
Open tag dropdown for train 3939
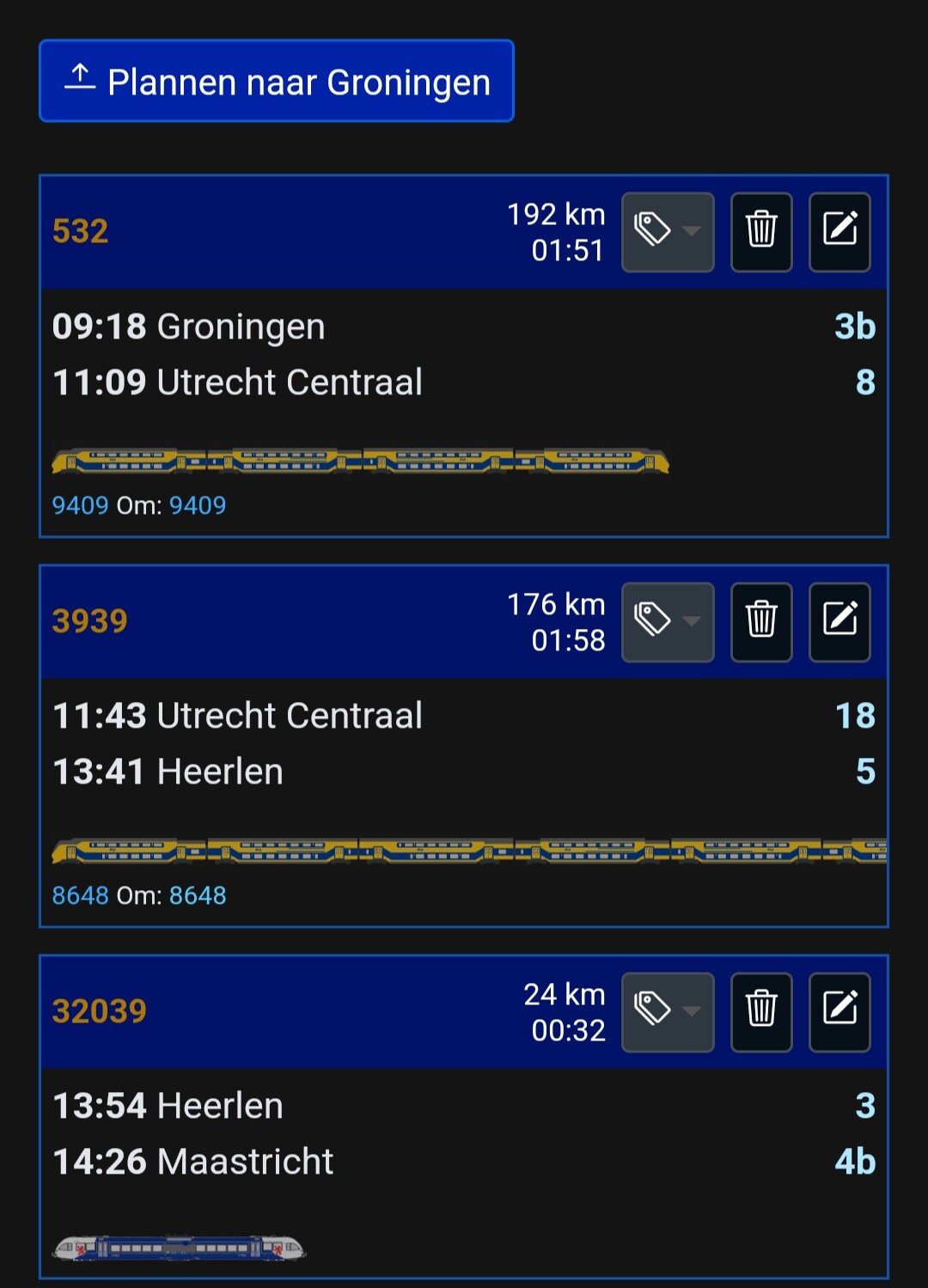coord(668,622)
